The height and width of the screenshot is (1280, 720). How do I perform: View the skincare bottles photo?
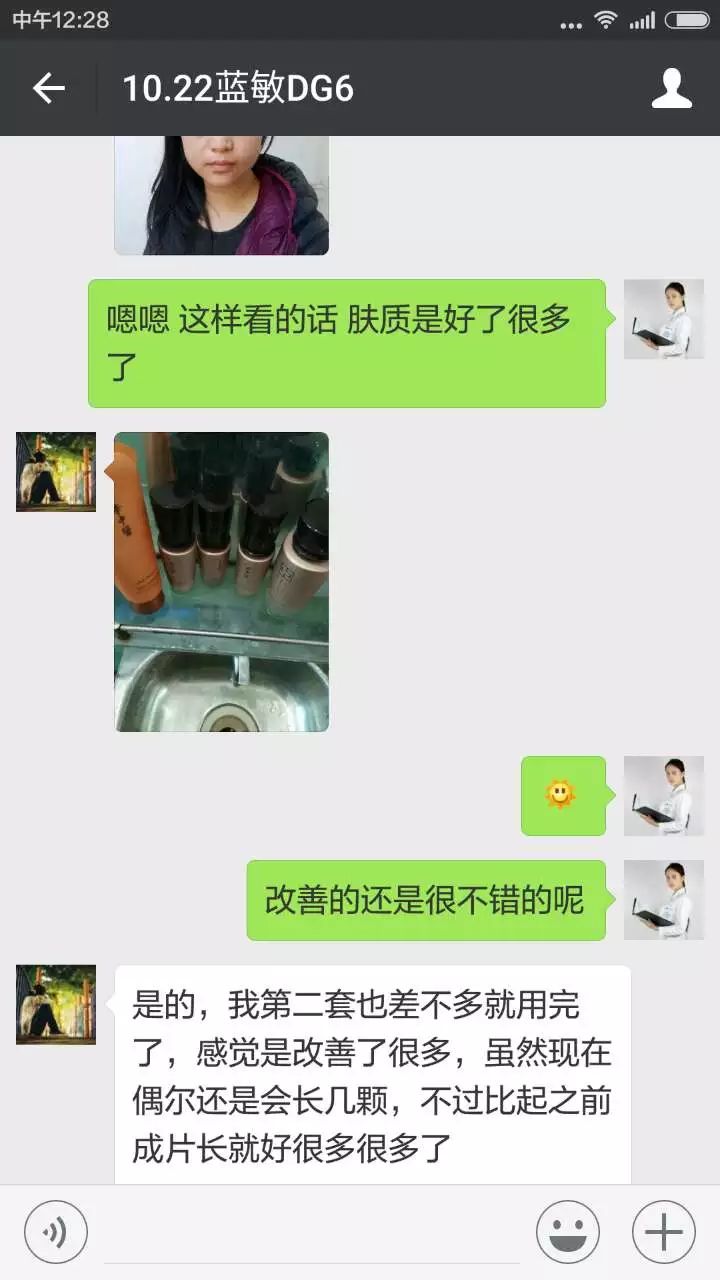pyautogui.click(x=221, y=581)
